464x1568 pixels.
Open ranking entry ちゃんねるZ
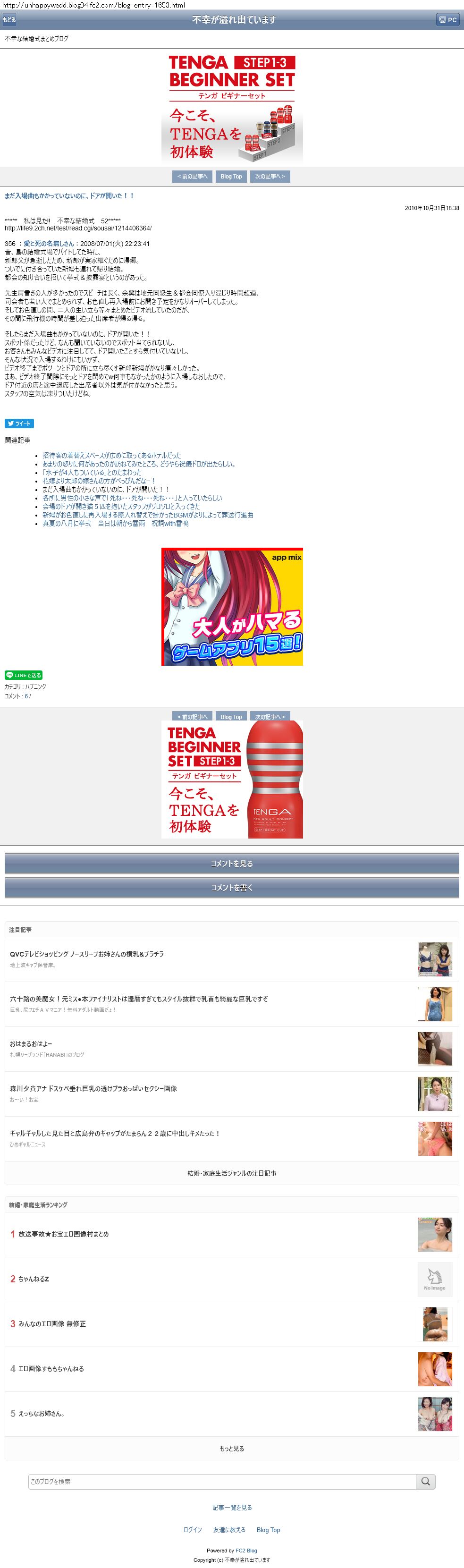pos(34,1279)
